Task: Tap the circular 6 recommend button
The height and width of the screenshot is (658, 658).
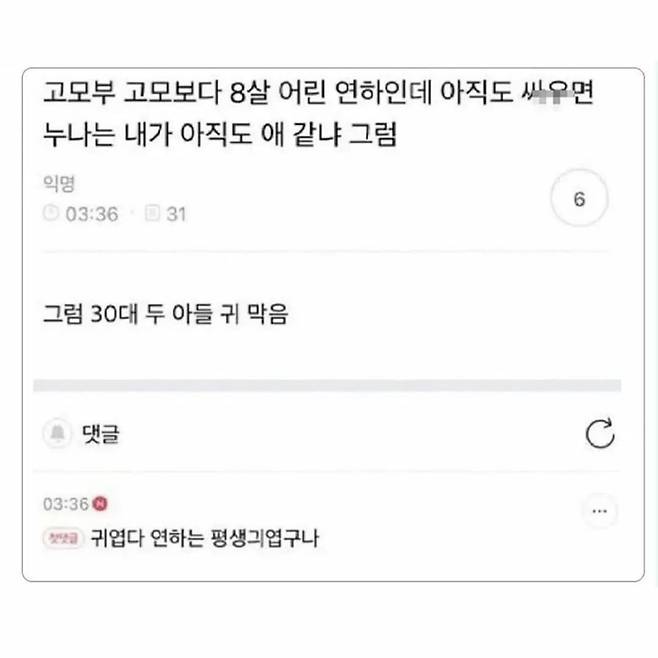Action: (579, 199)
